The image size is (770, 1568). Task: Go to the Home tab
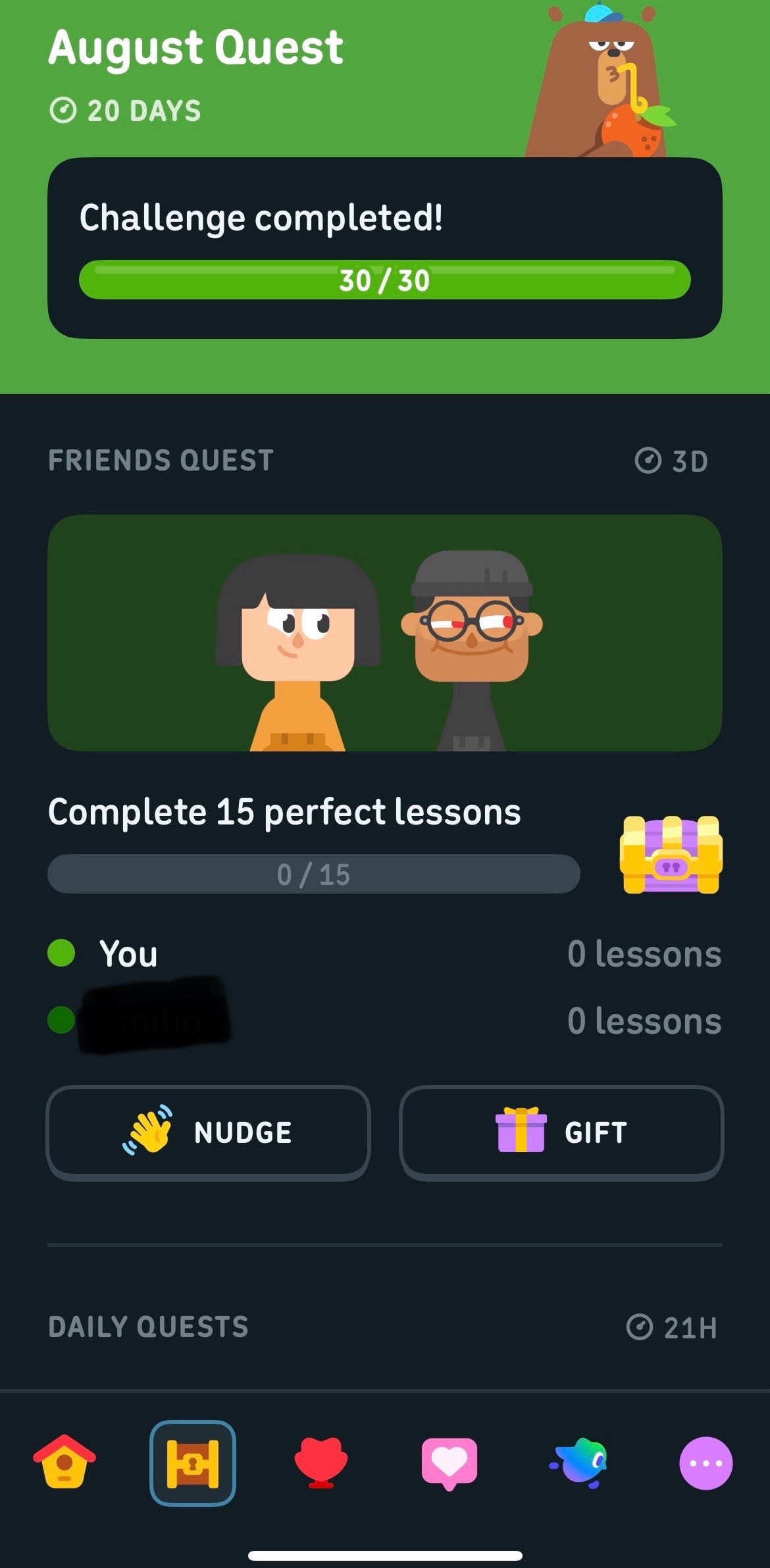tap(64, 1462)
